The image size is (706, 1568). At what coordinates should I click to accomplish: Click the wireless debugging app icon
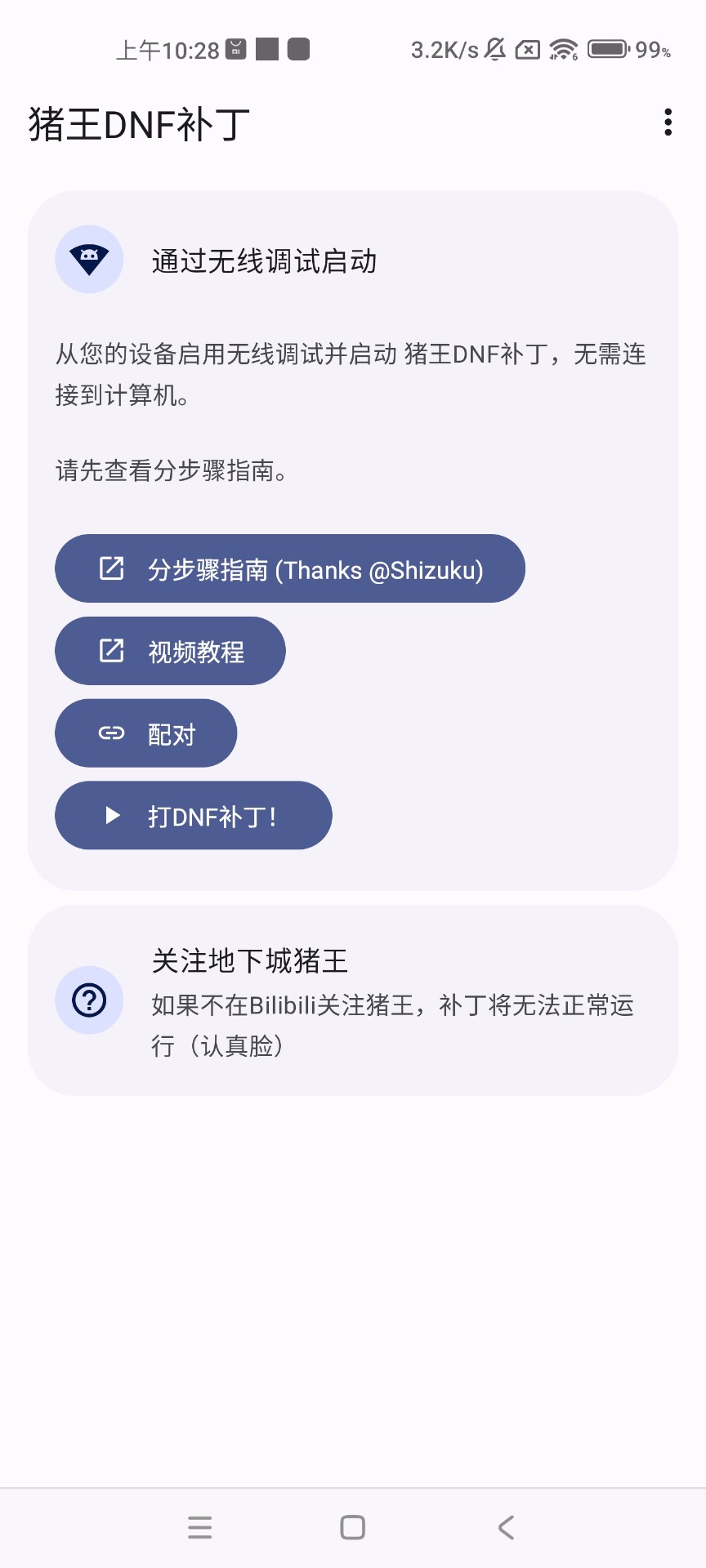click(x=89, y=259)
